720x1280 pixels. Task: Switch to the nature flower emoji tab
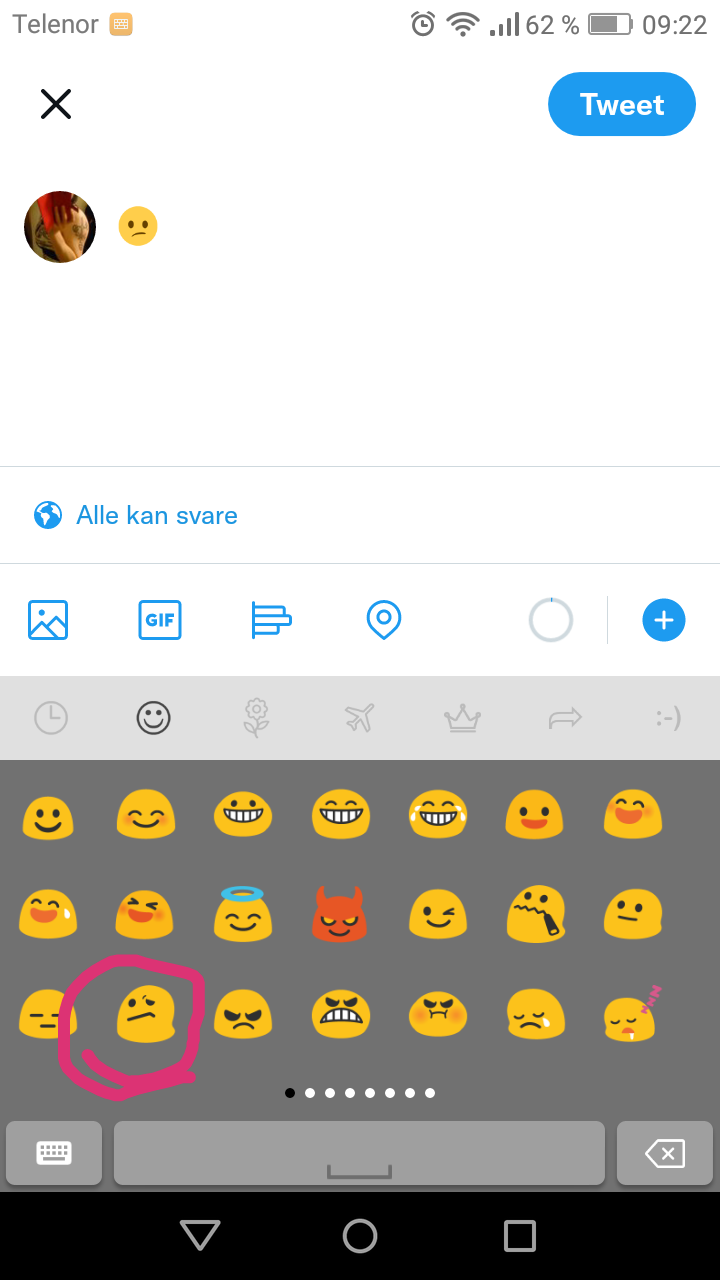256,718
